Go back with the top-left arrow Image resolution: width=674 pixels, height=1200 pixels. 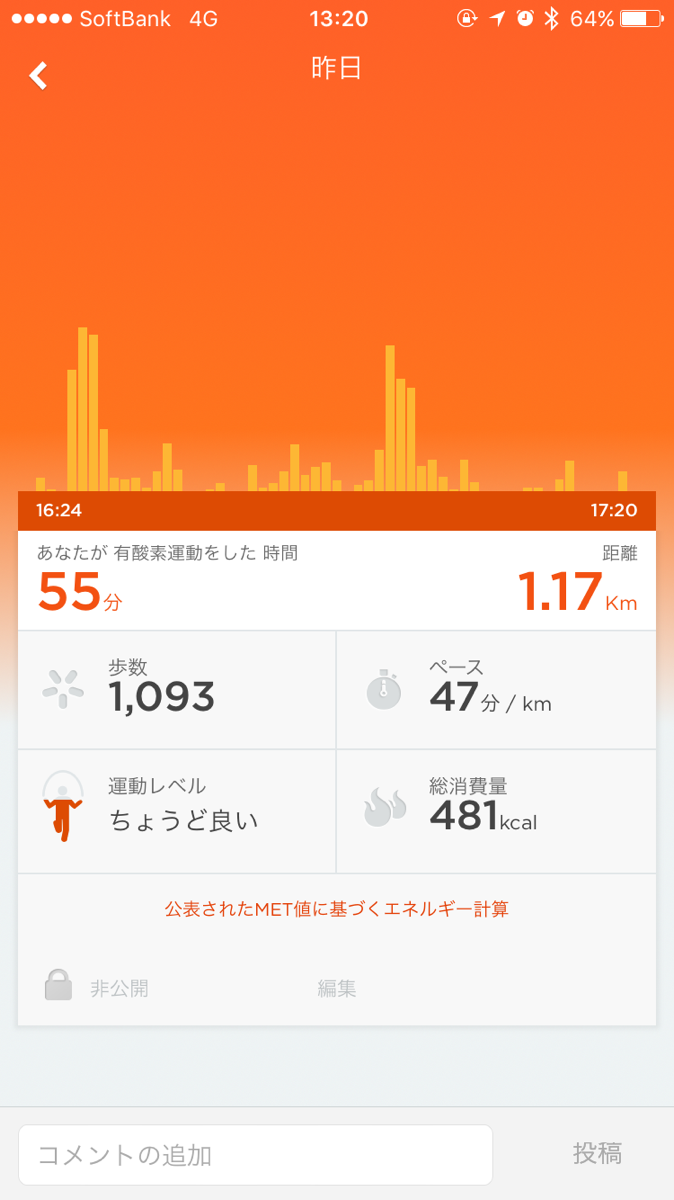point(38,75)
